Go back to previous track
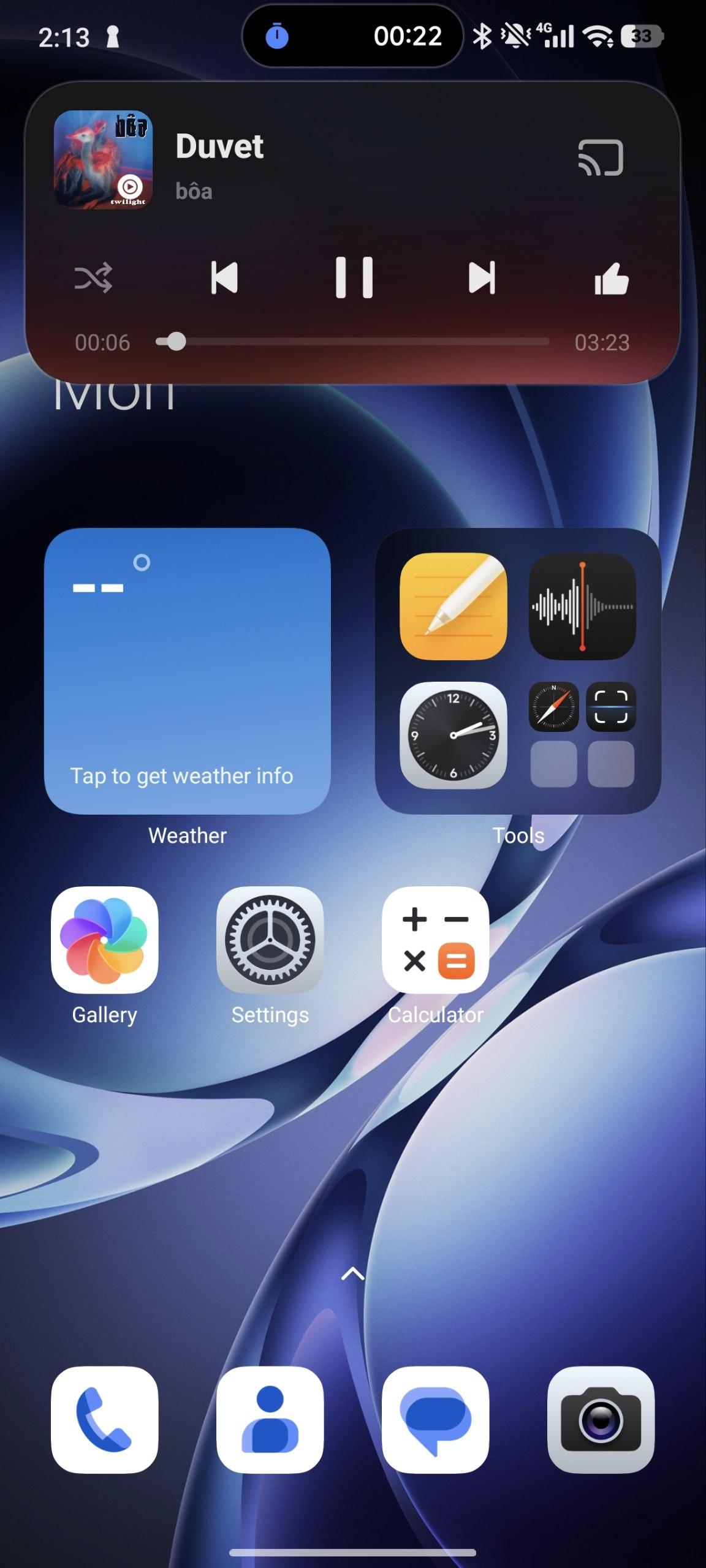 pyautogui.click(x=224, y=277)
